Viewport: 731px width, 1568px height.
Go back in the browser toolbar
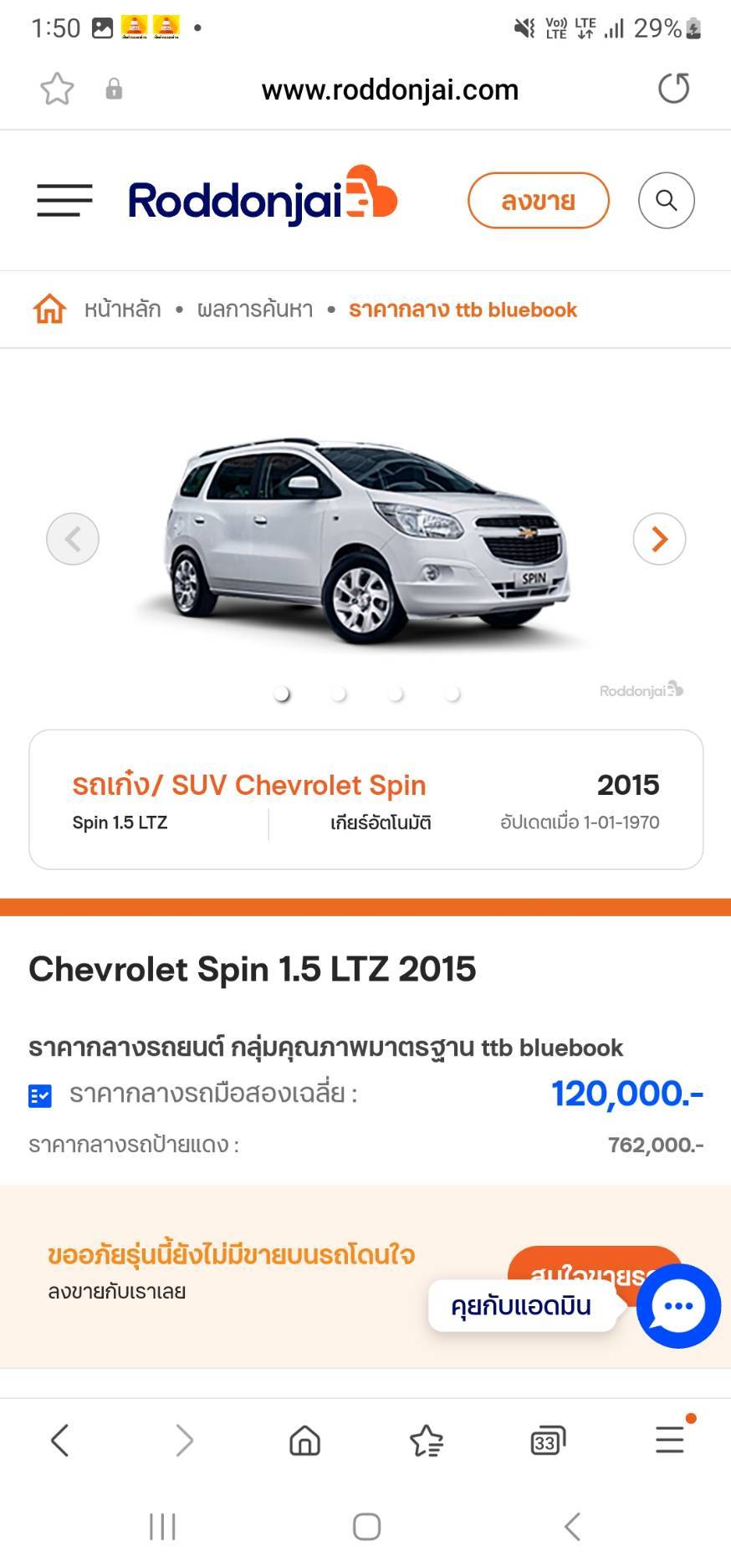click(x=60, y=1441)
